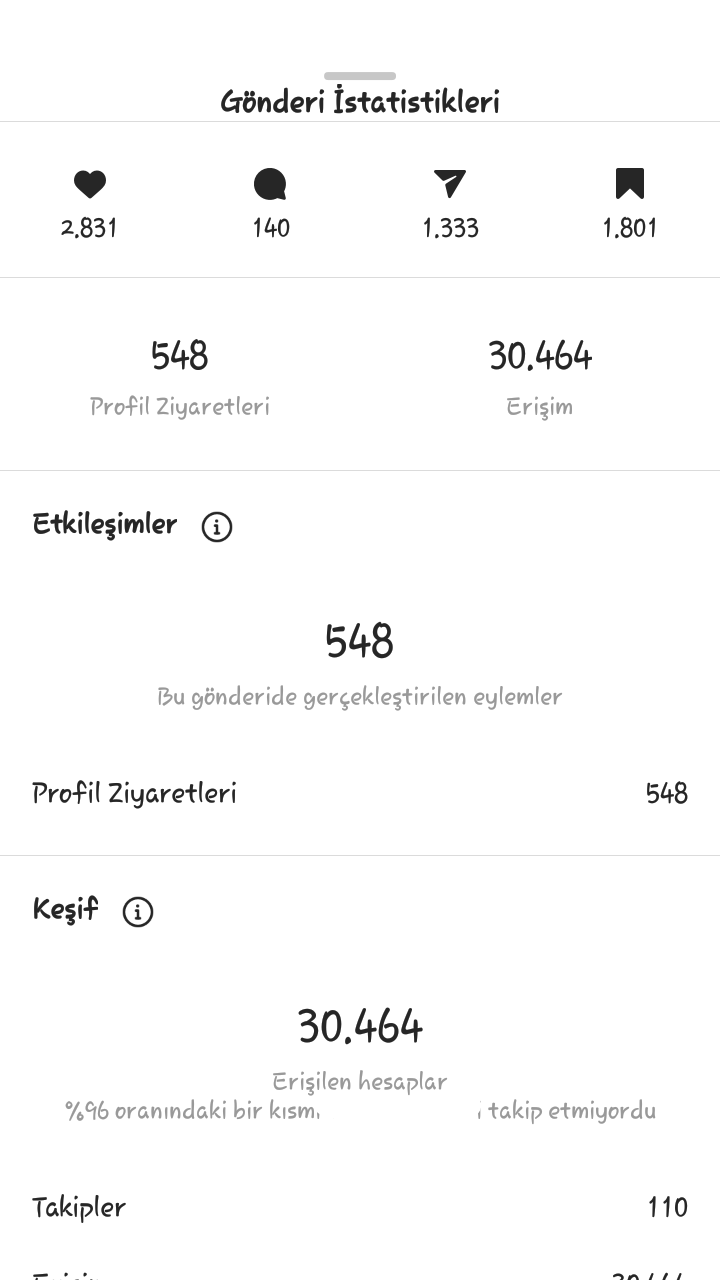
Task: Tap the sheet handle above Gönderi İstatistikleri
Action: 360,76
